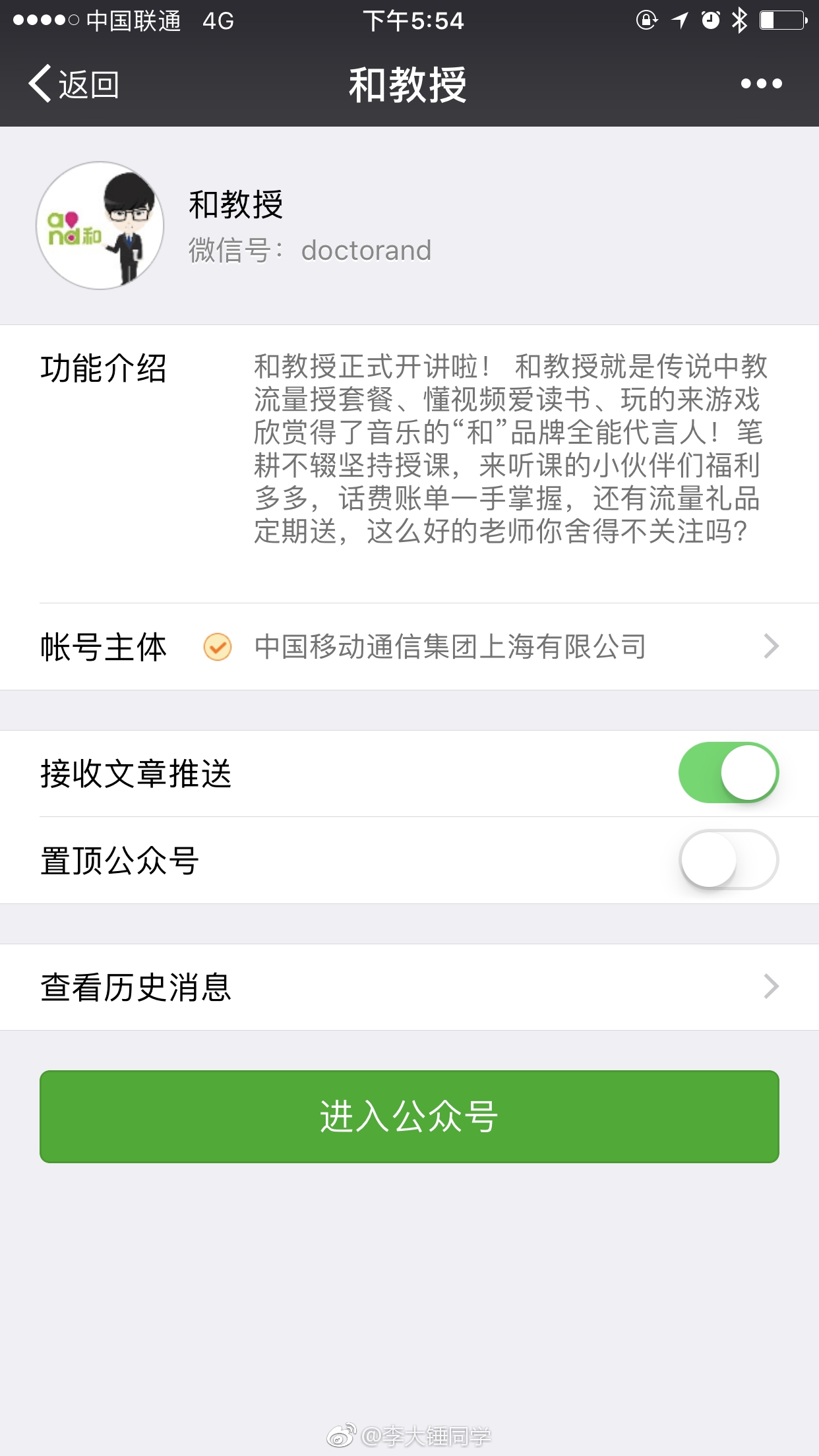Open 查看历史消息
The width and height of the screenshot is (819, 1456).
pyautogui.click(x=409, y=987)
